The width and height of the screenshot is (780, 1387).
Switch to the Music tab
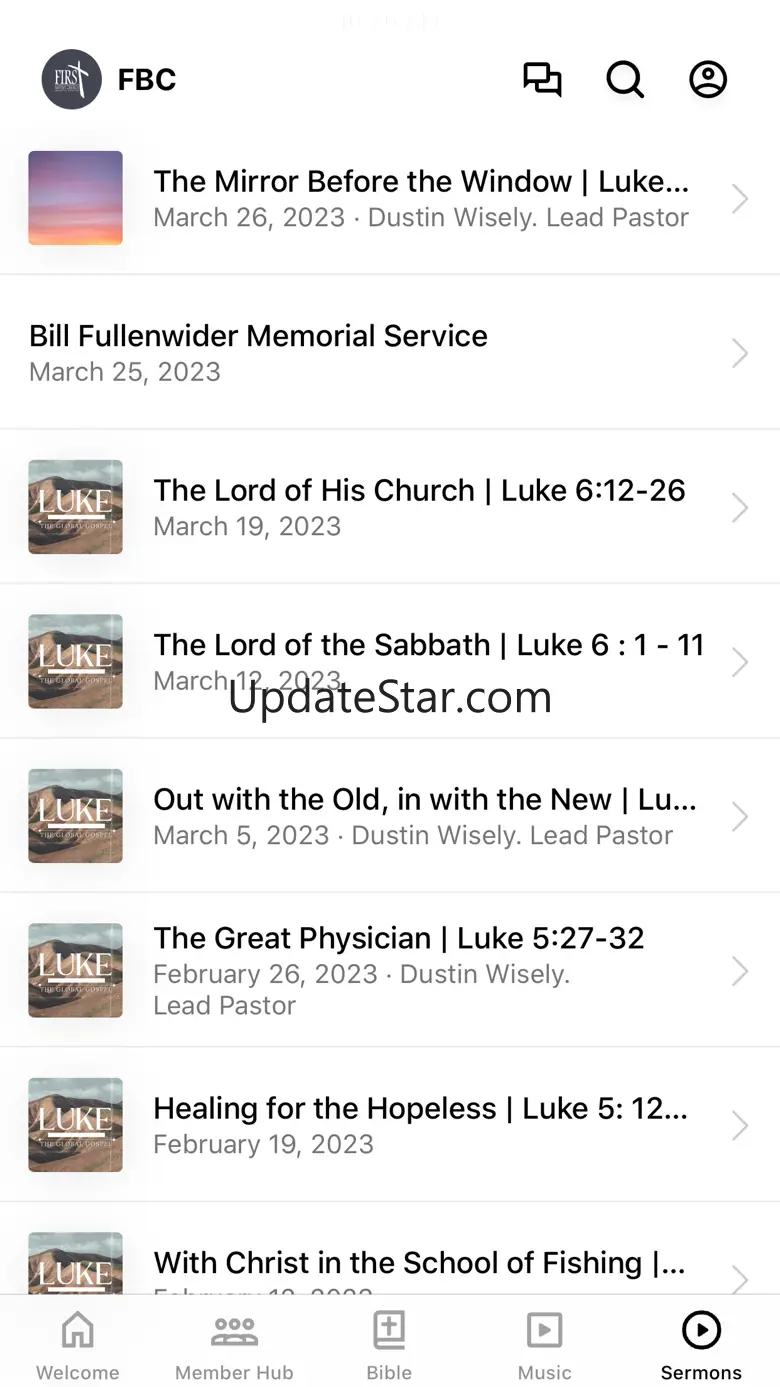click(x=545, y=1343)
